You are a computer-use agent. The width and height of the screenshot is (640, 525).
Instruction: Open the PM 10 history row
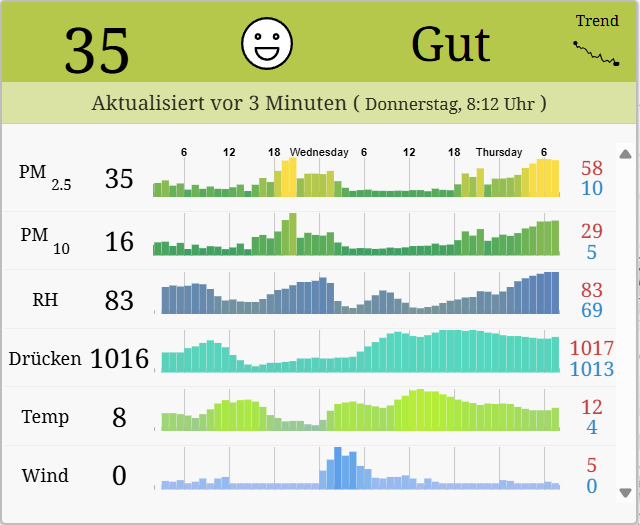pos(356,238)
